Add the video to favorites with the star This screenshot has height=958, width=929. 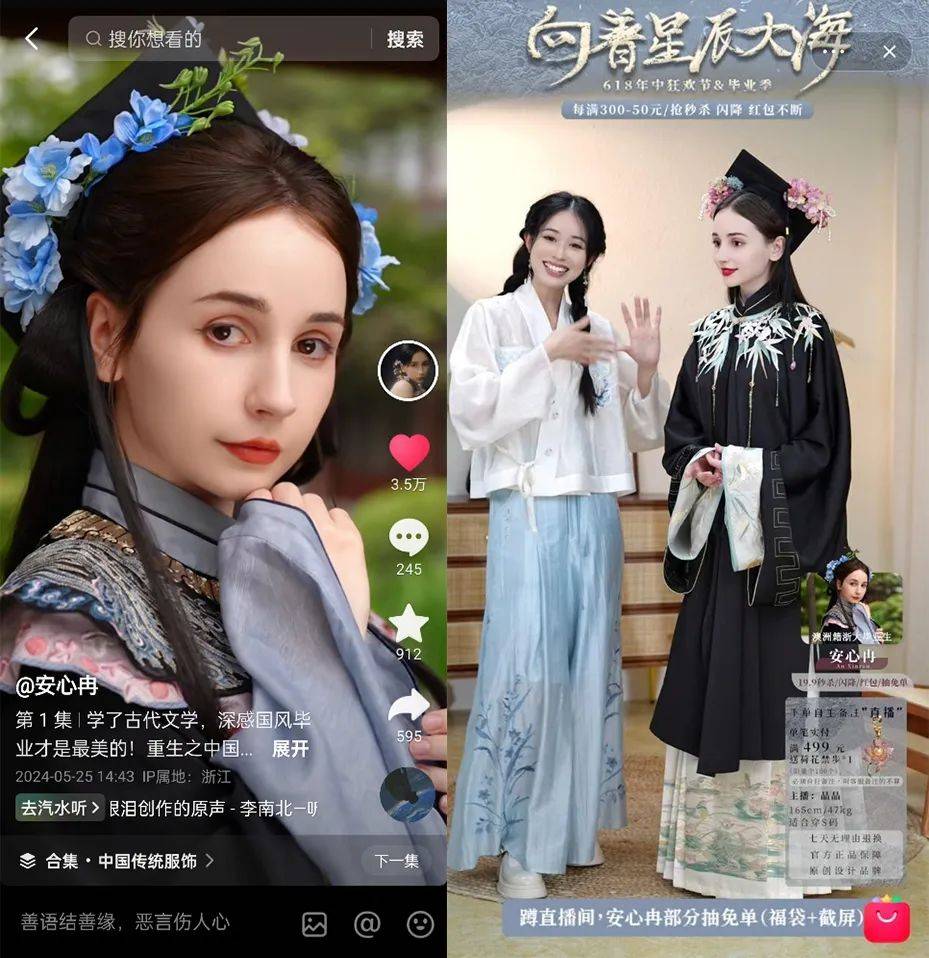click(408, 624)
